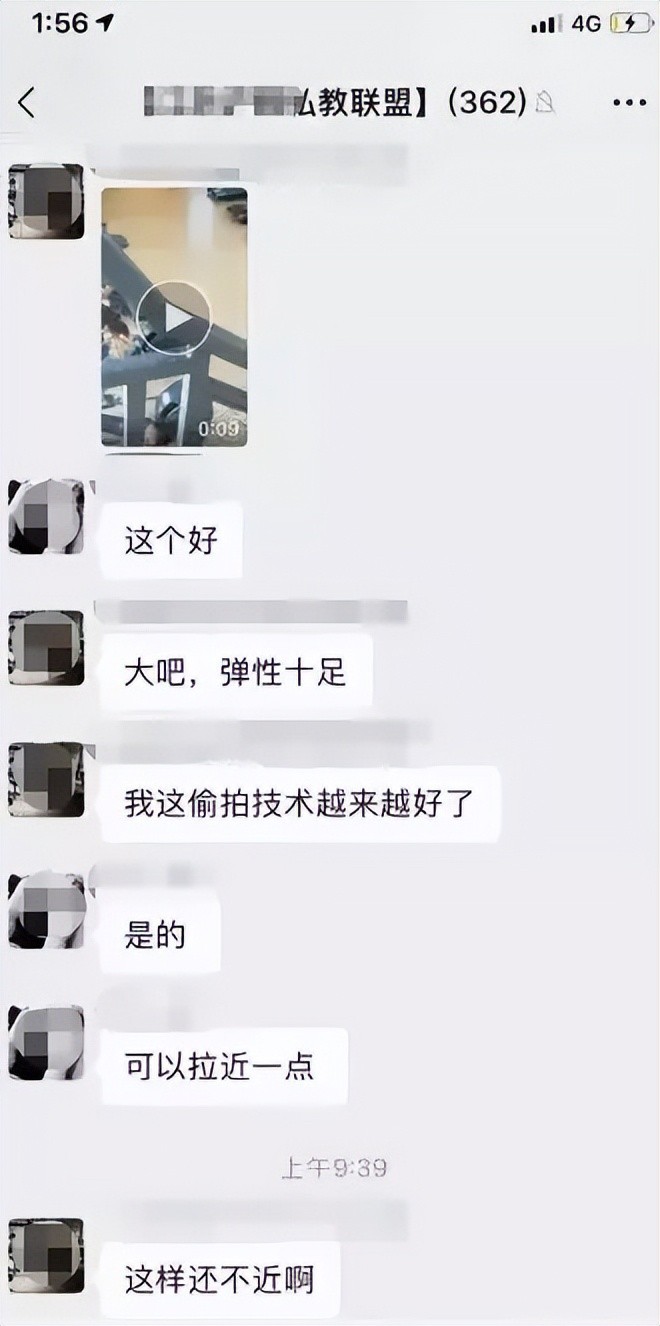660x1326 pixels.
Task: Go back using the top-left arrow
Action: 27,102
